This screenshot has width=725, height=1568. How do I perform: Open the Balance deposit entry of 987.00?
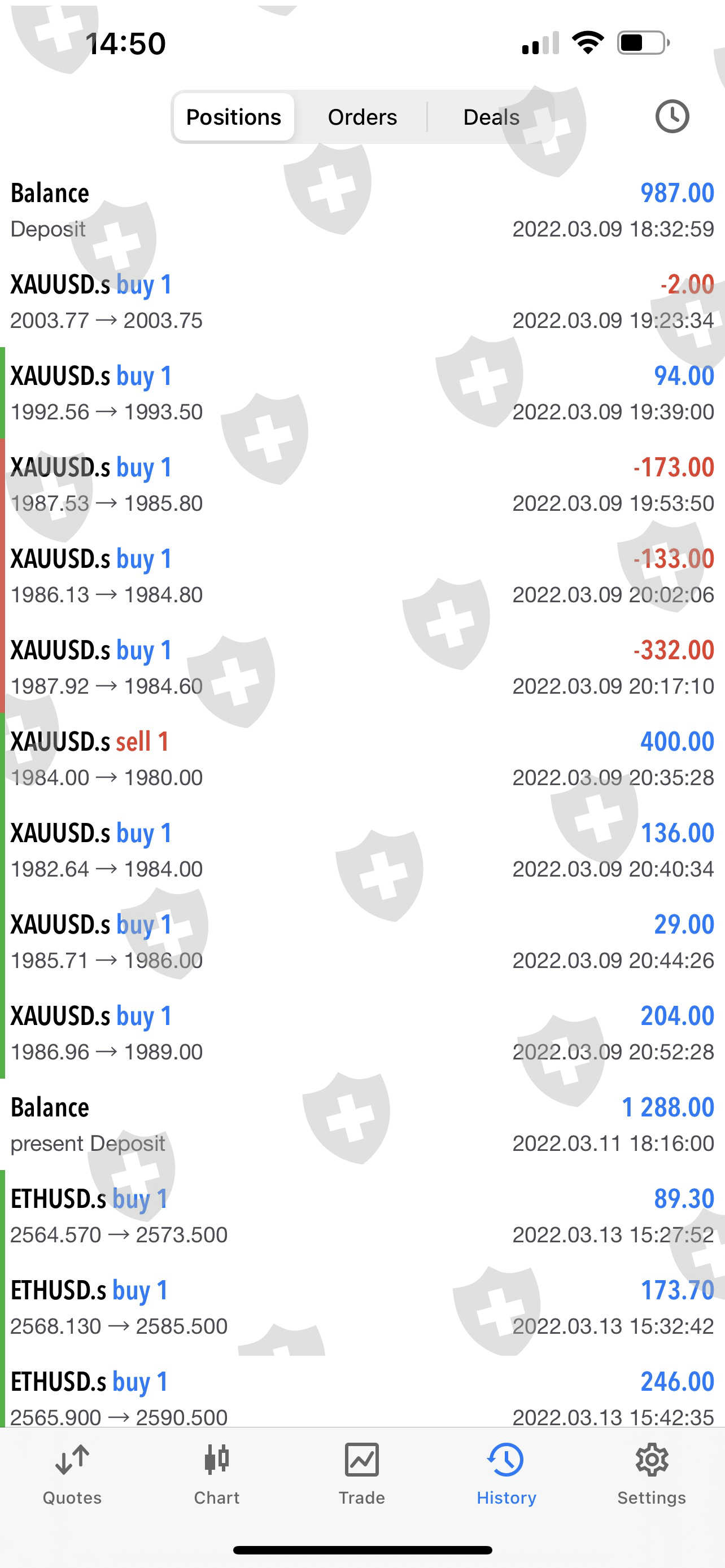pos(362,210)
